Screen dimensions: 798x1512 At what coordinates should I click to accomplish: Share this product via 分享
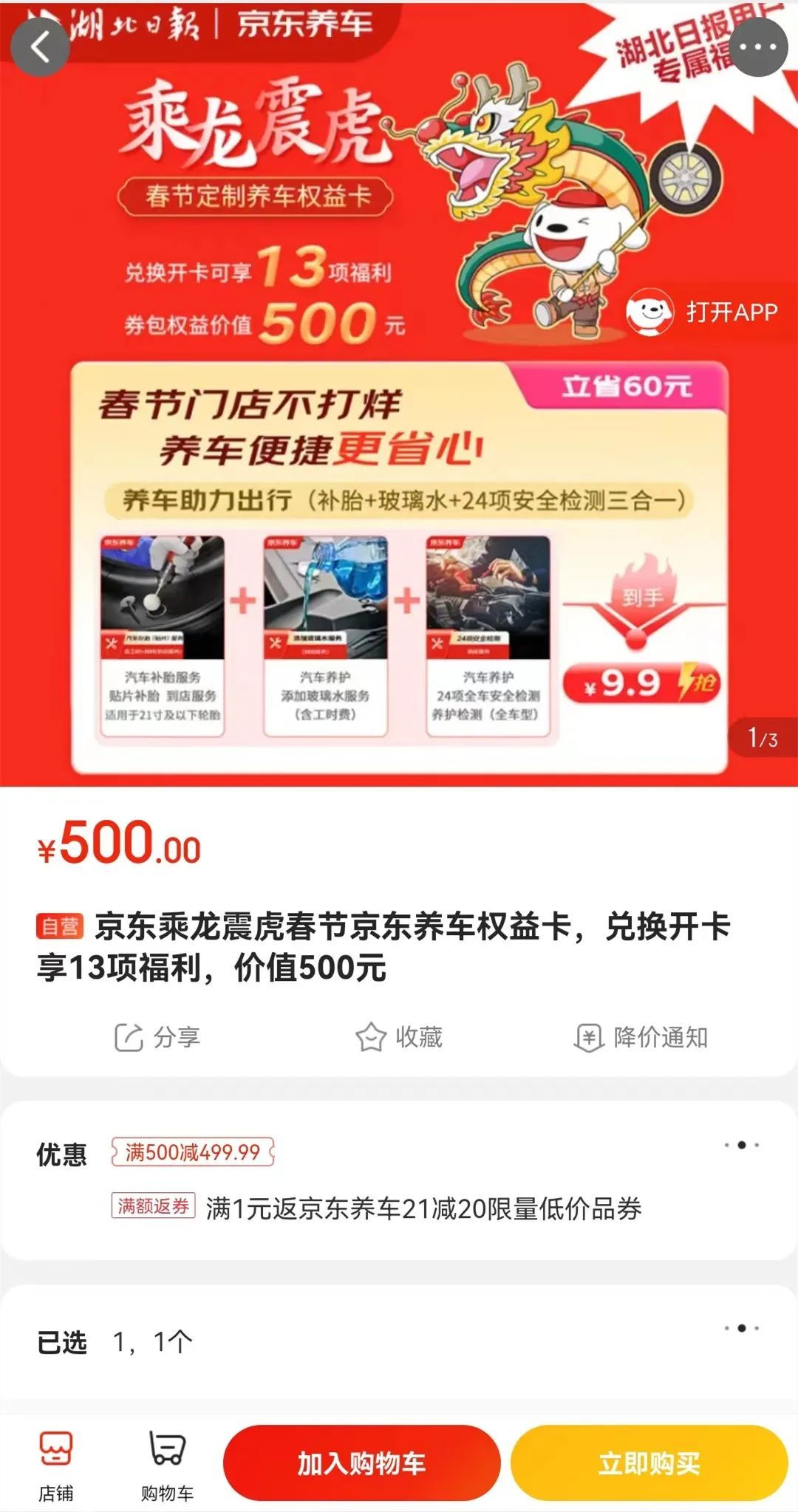pyautogui.click(x=157, y=1037)
